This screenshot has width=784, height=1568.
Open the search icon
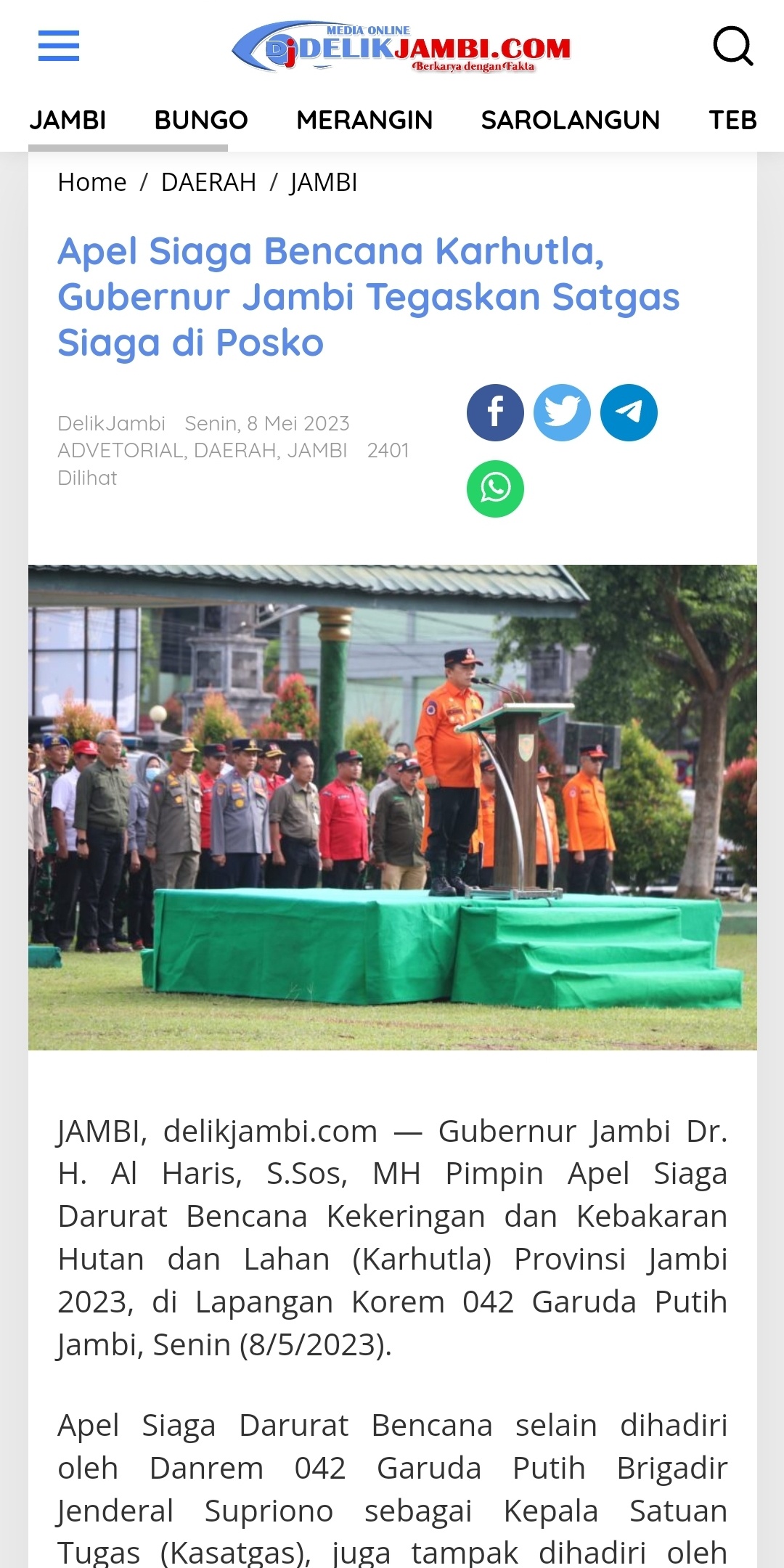(x=732, y=46)
